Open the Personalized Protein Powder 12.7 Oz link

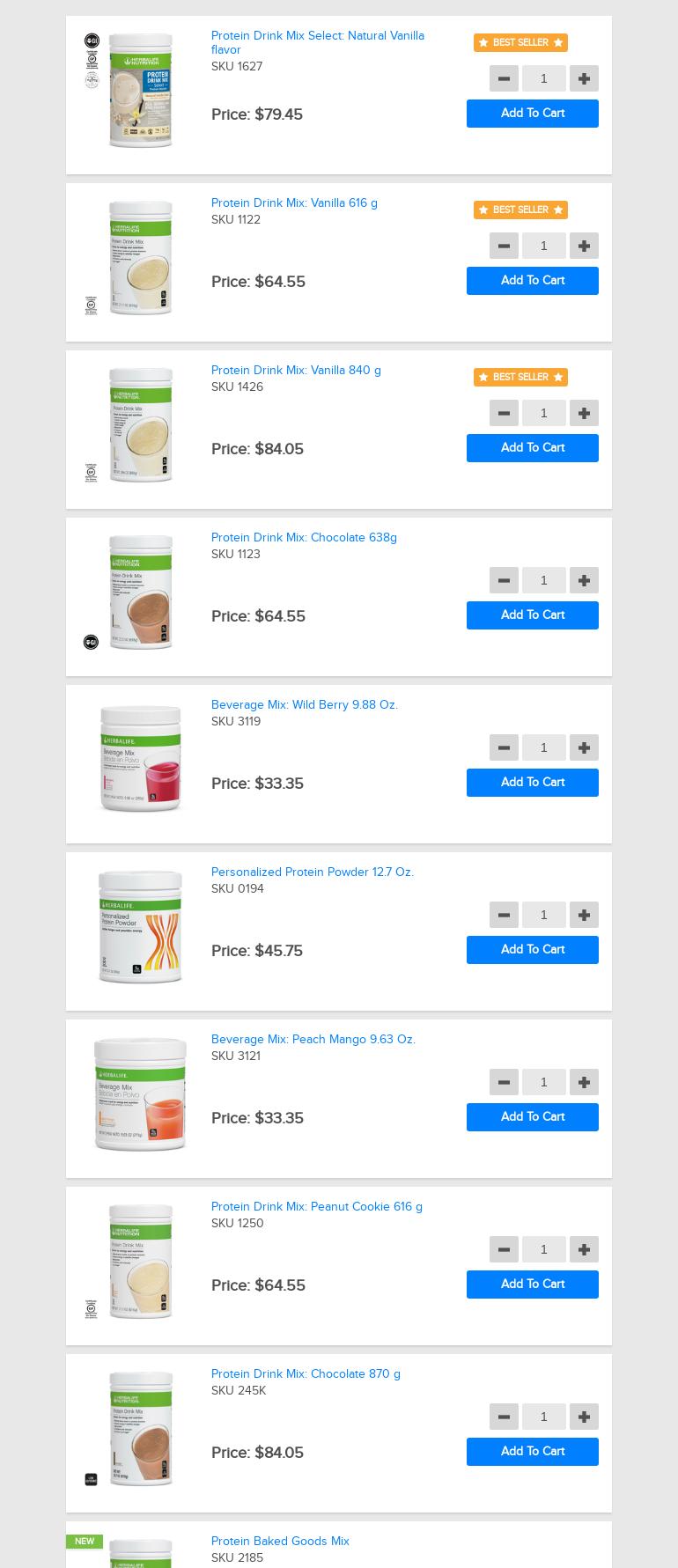point(313,872)
